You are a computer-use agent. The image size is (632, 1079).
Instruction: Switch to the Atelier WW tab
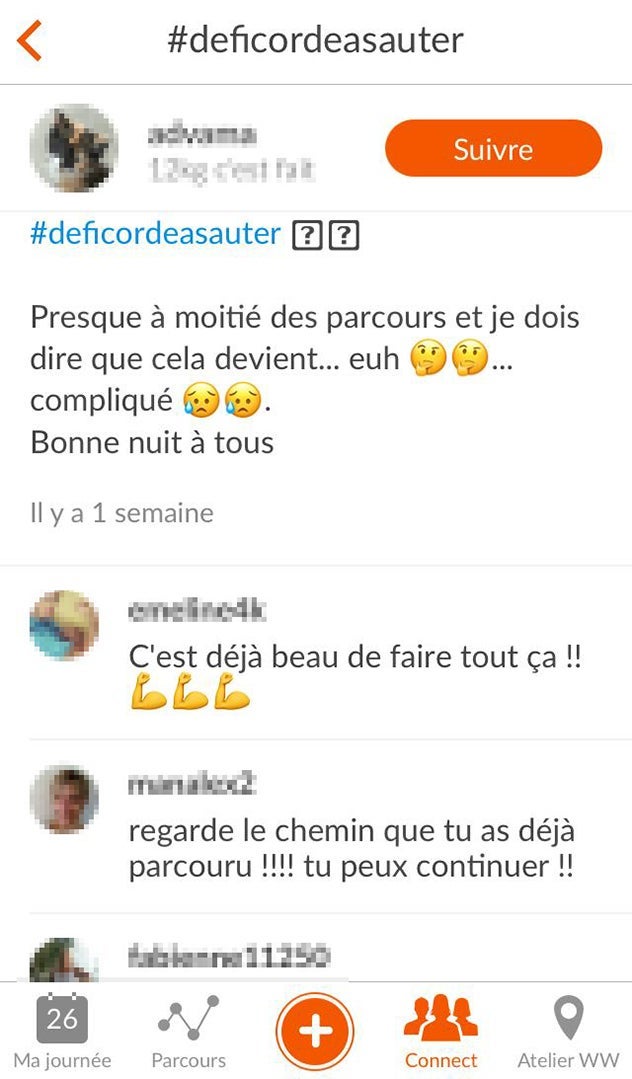tap(568, 1031)
